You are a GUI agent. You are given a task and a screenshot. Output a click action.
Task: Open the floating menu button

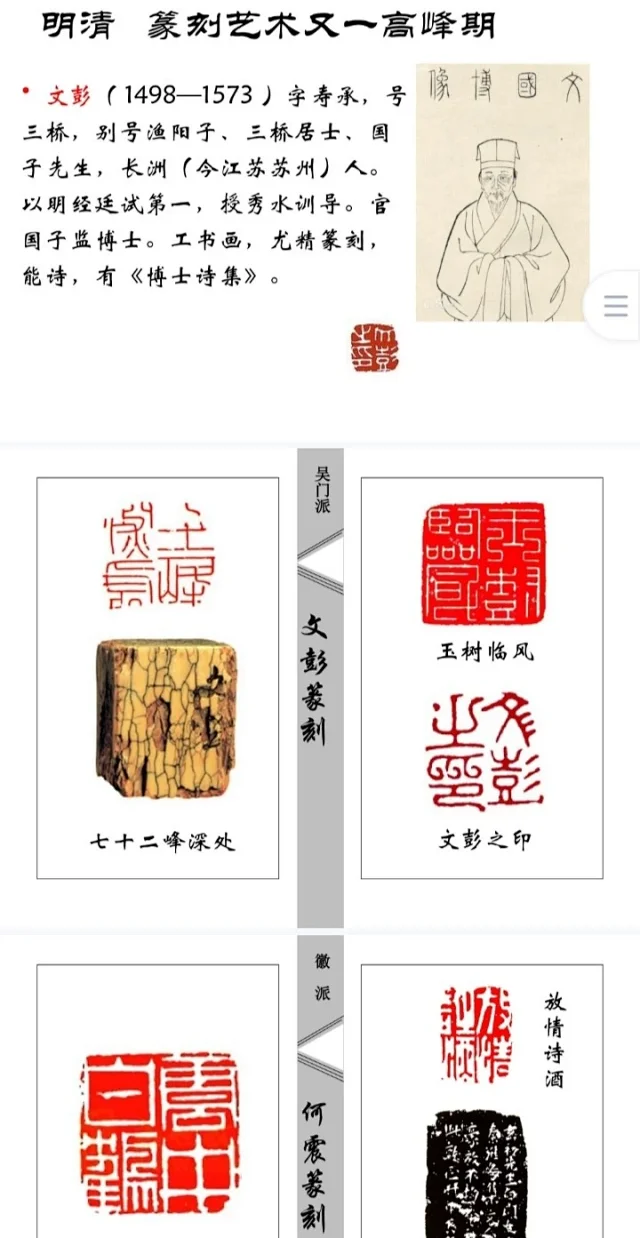click(x=616, y=306)
